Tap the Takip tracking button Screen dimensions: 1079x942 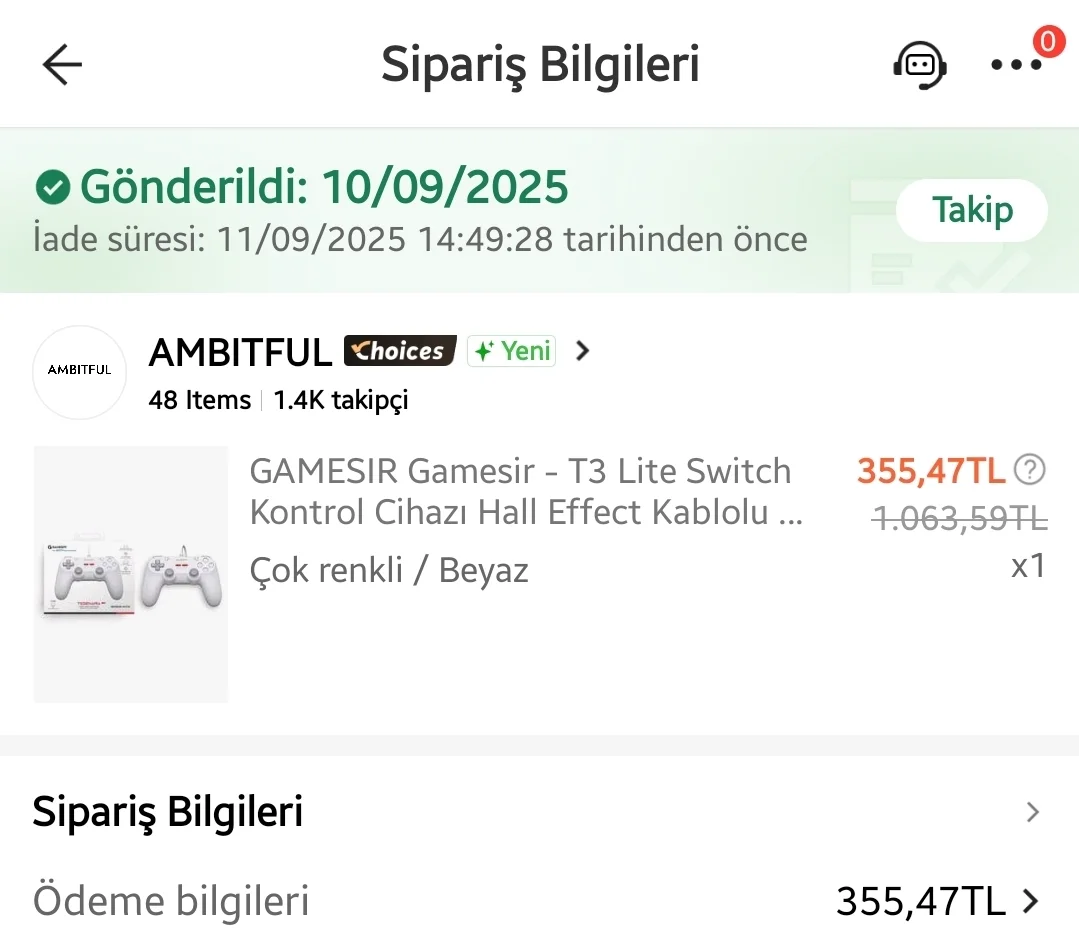tap(972, 210)
